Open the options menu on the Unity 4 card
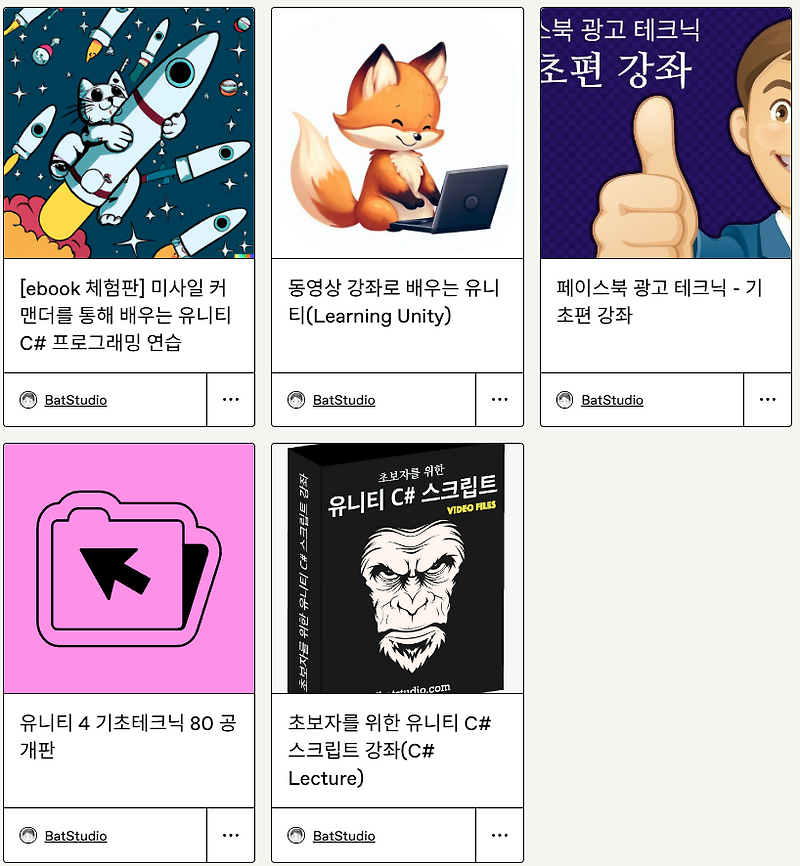The image size is (800, 866). pos(231,834)
